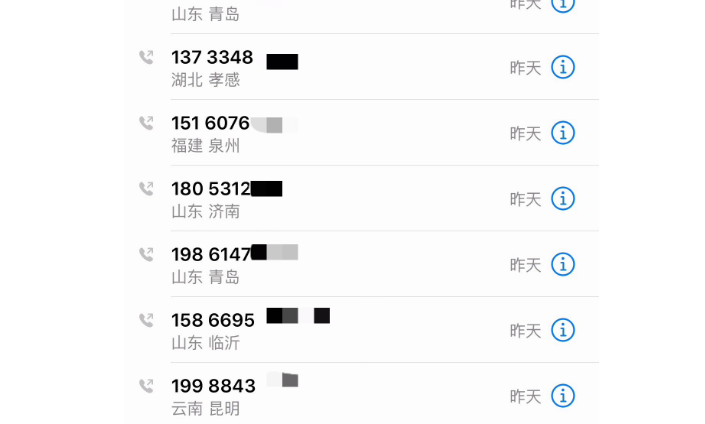Screen dimensions: 705x424
Task: Tap the info icon for 158 6695
Action: tap(563, 330)
